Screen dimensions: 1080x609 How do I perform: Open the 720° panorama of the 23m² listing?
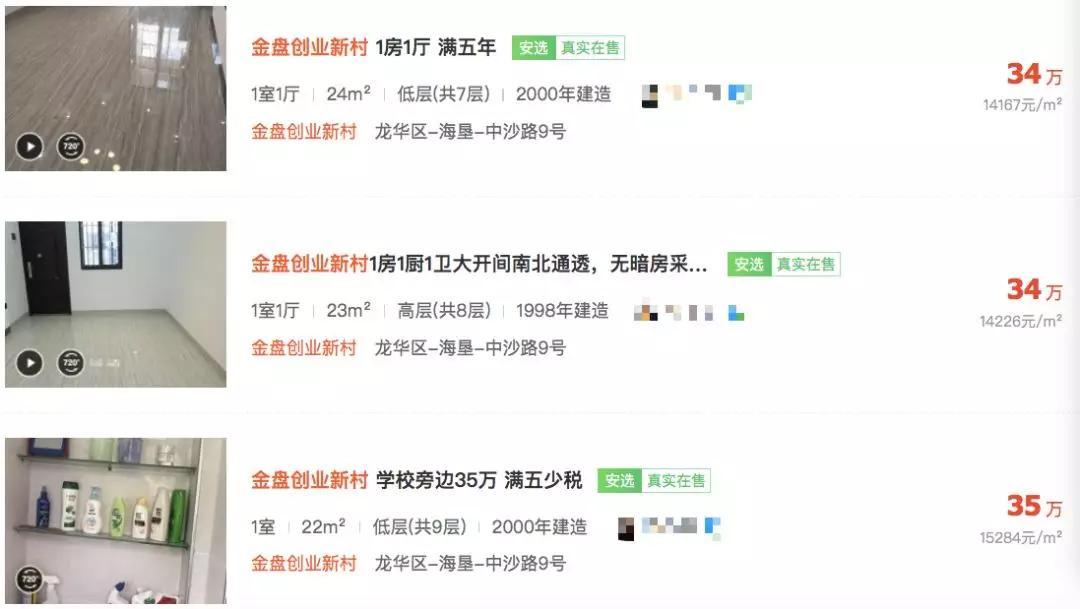(x=71, y=362)
